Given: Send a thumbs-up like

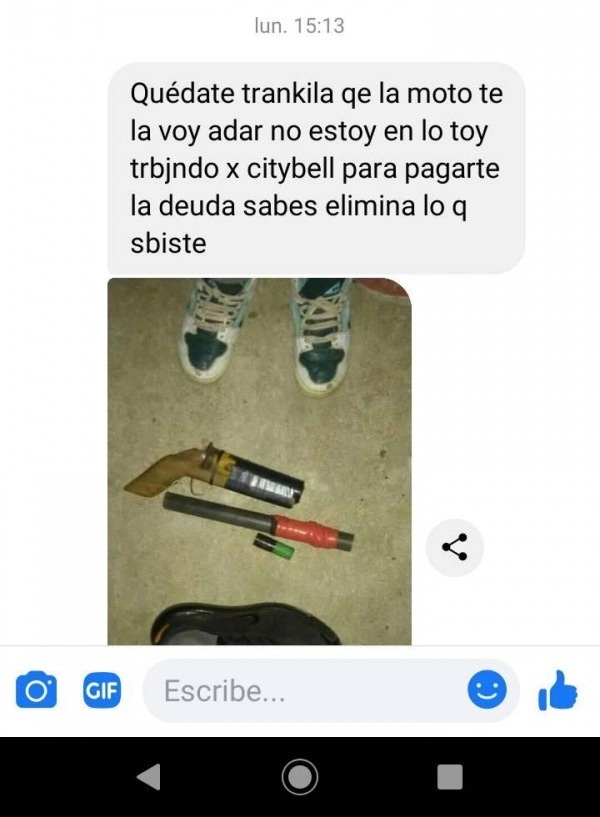Looking at the screenshot, I should (558, 690).
